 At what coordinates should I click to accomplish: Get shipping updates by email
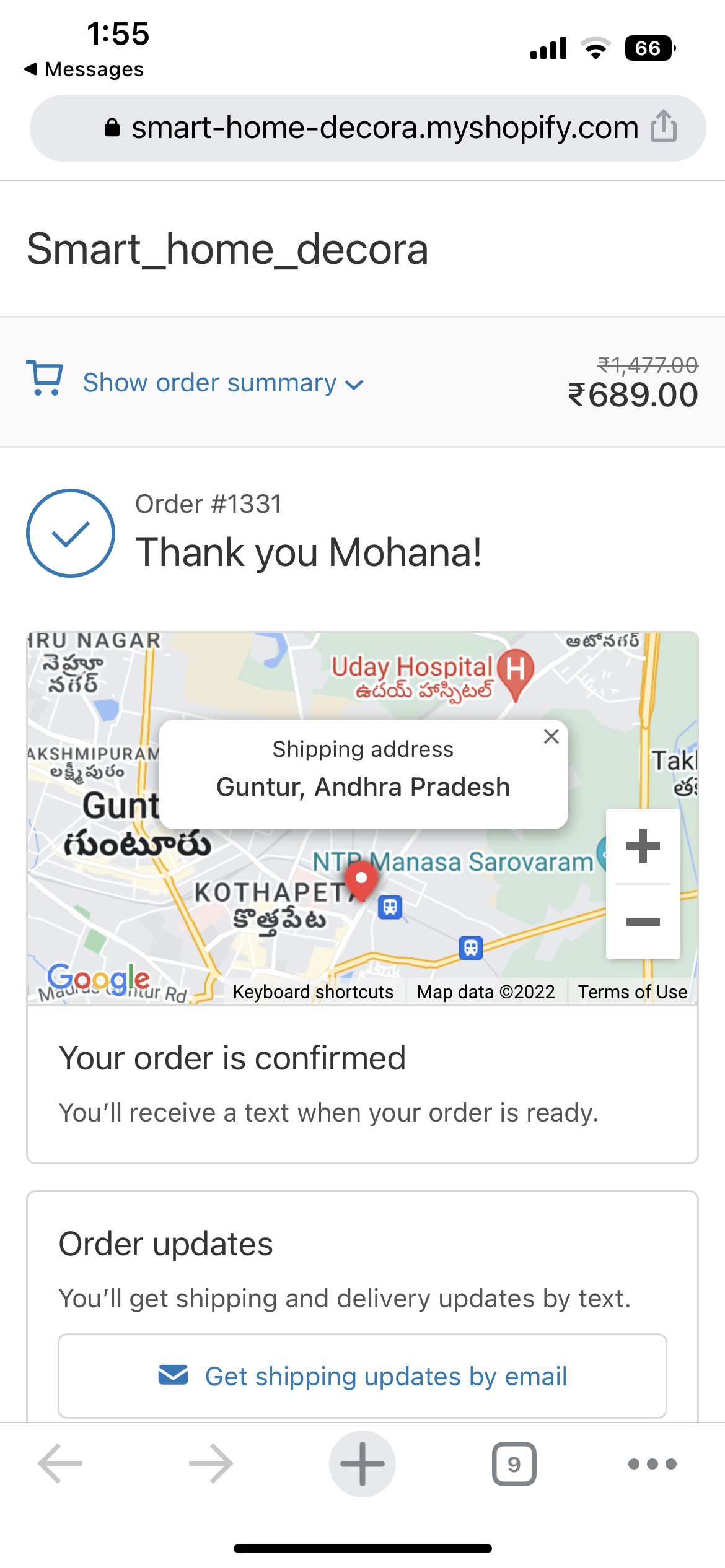pyautogui.click(x=362, y=1376)
